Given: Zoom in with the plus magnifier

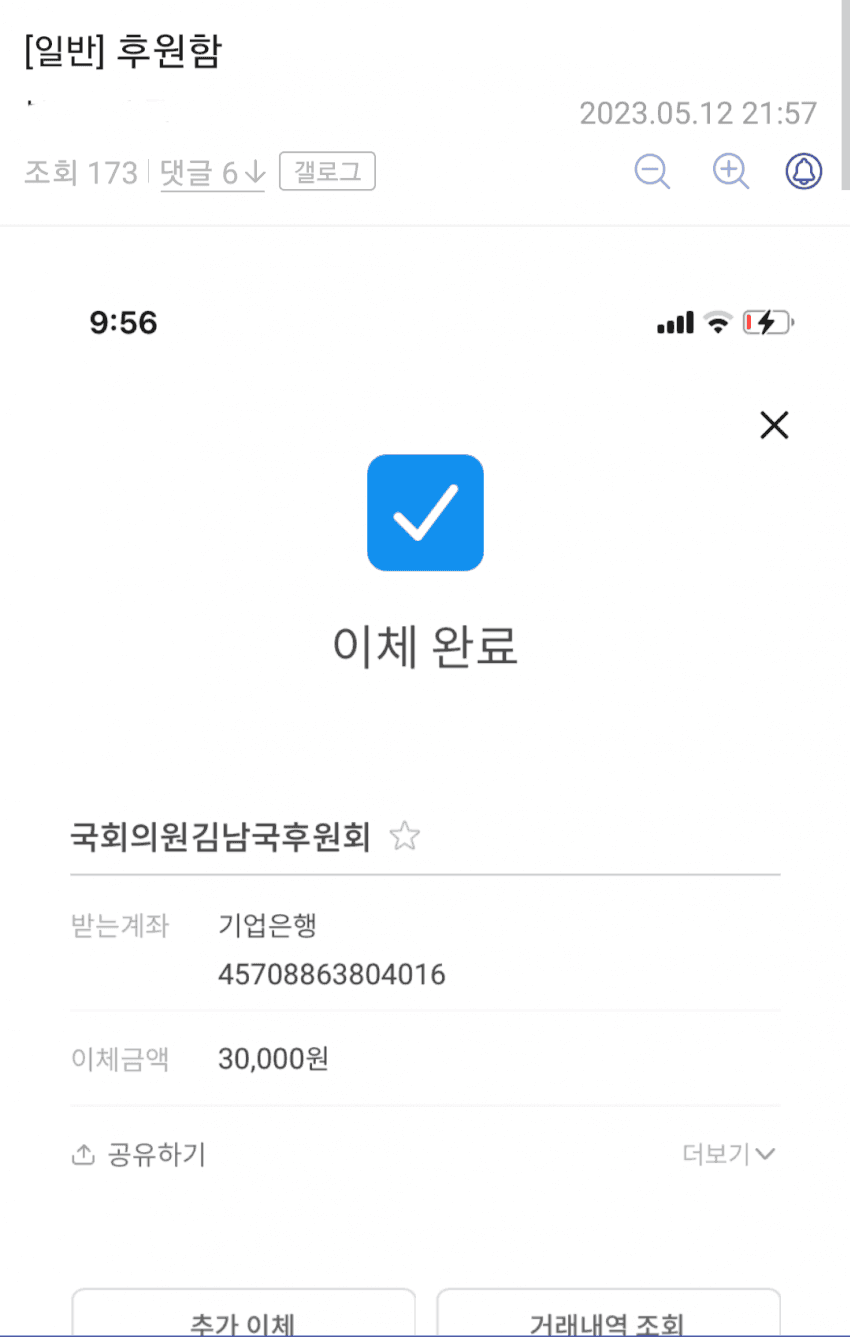Looking at the screenshot, I should [731, 172].
